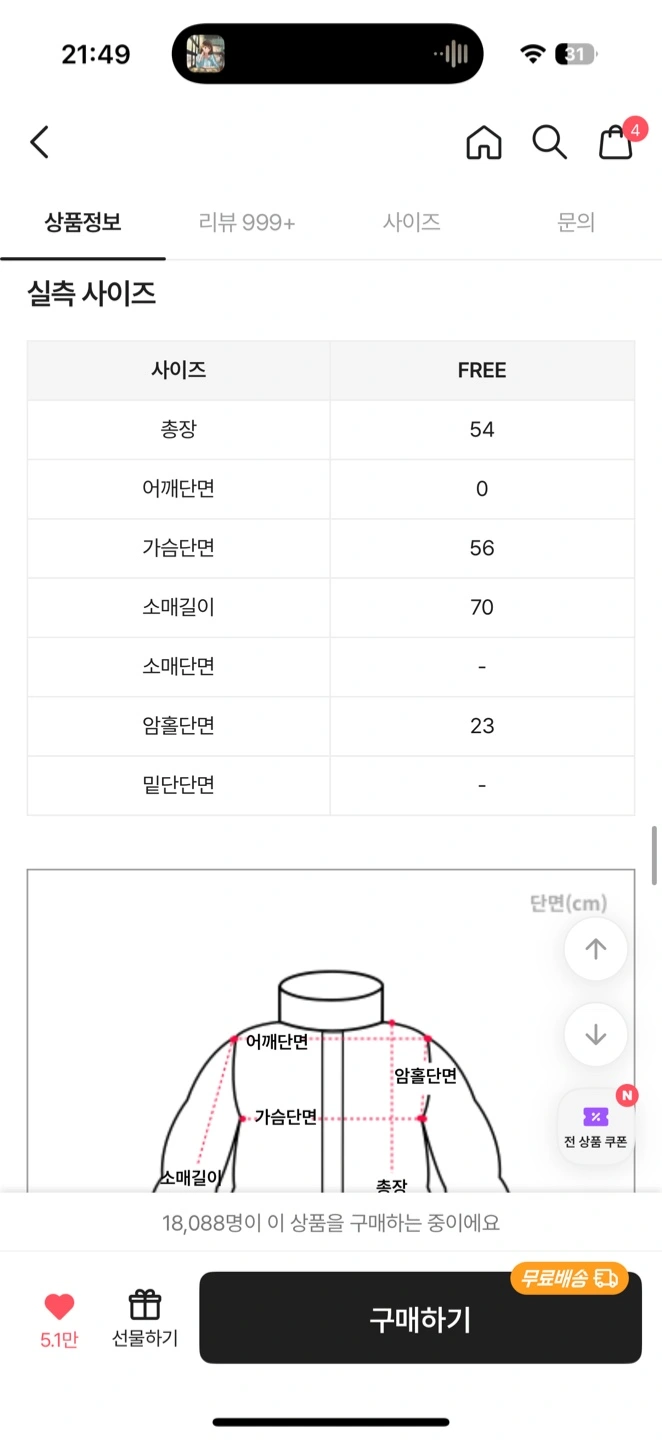Switch to the 사이즈 tab

tap(411, 222)
